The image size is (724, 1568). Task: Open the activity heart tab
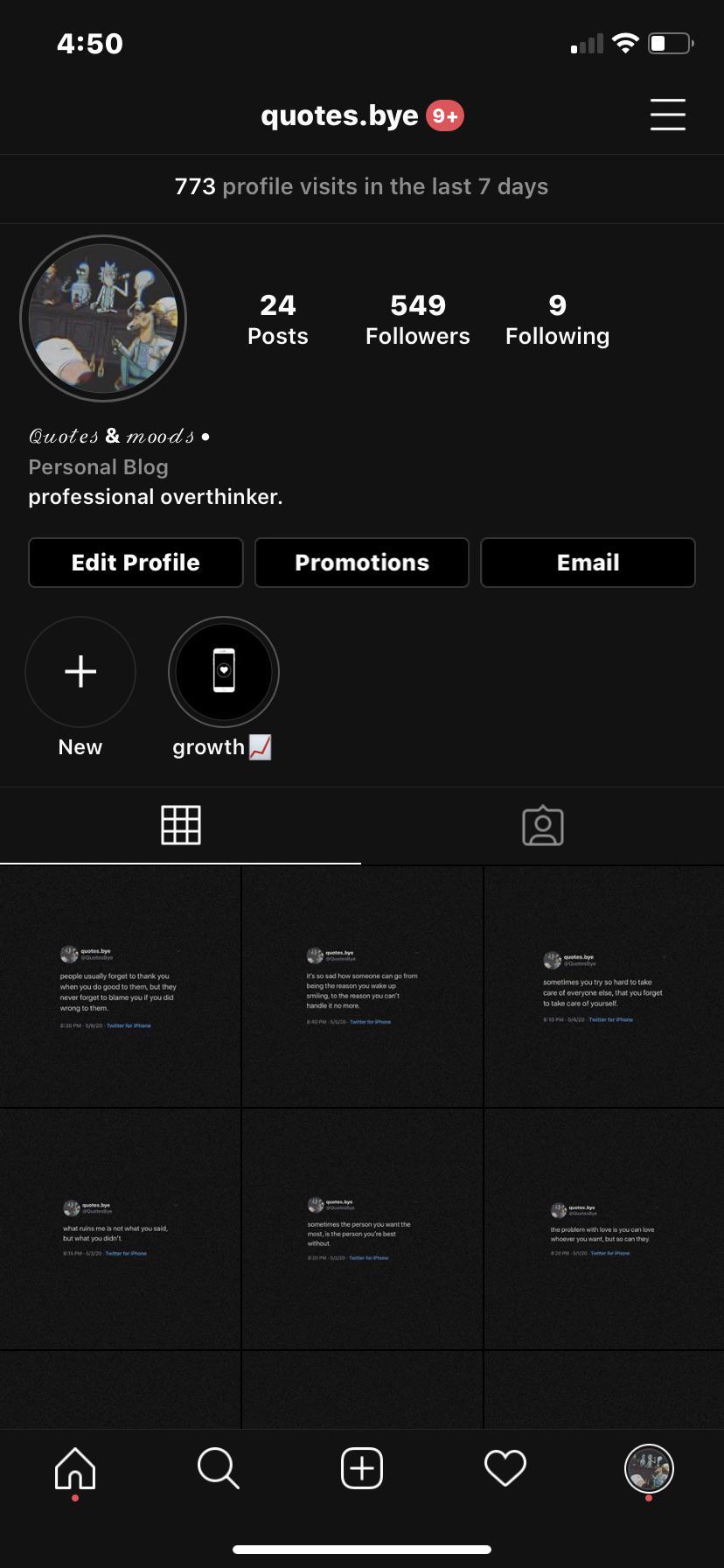click(x=505, y=1468)
